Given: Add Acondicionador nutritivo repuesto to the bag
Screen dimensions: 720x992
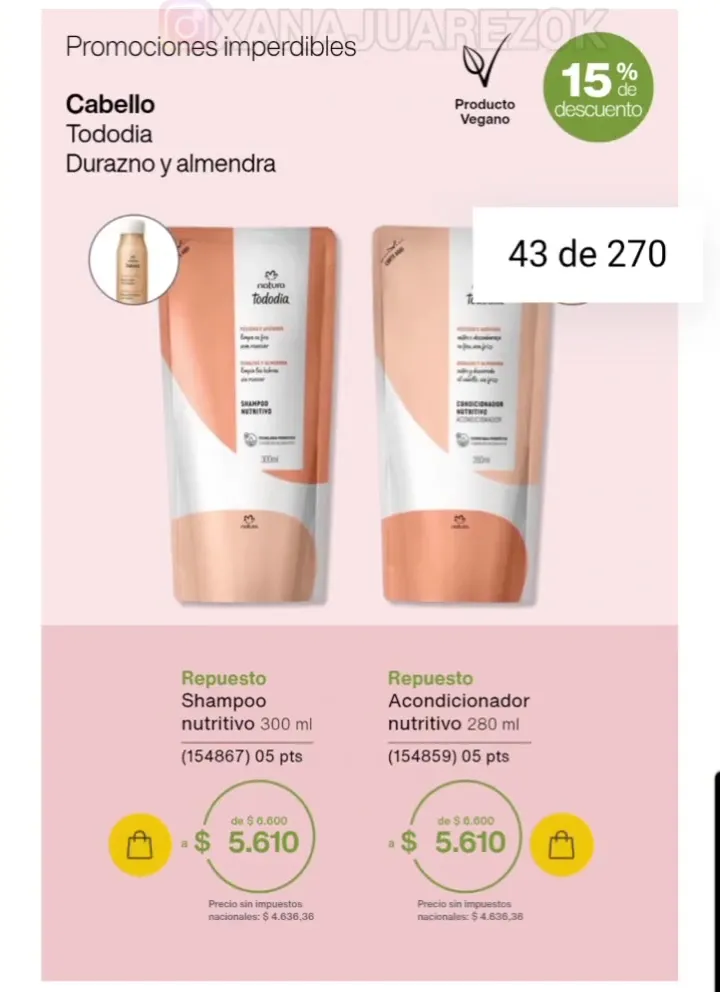Looking at the screenshot, I should click(x=561, y=845).
